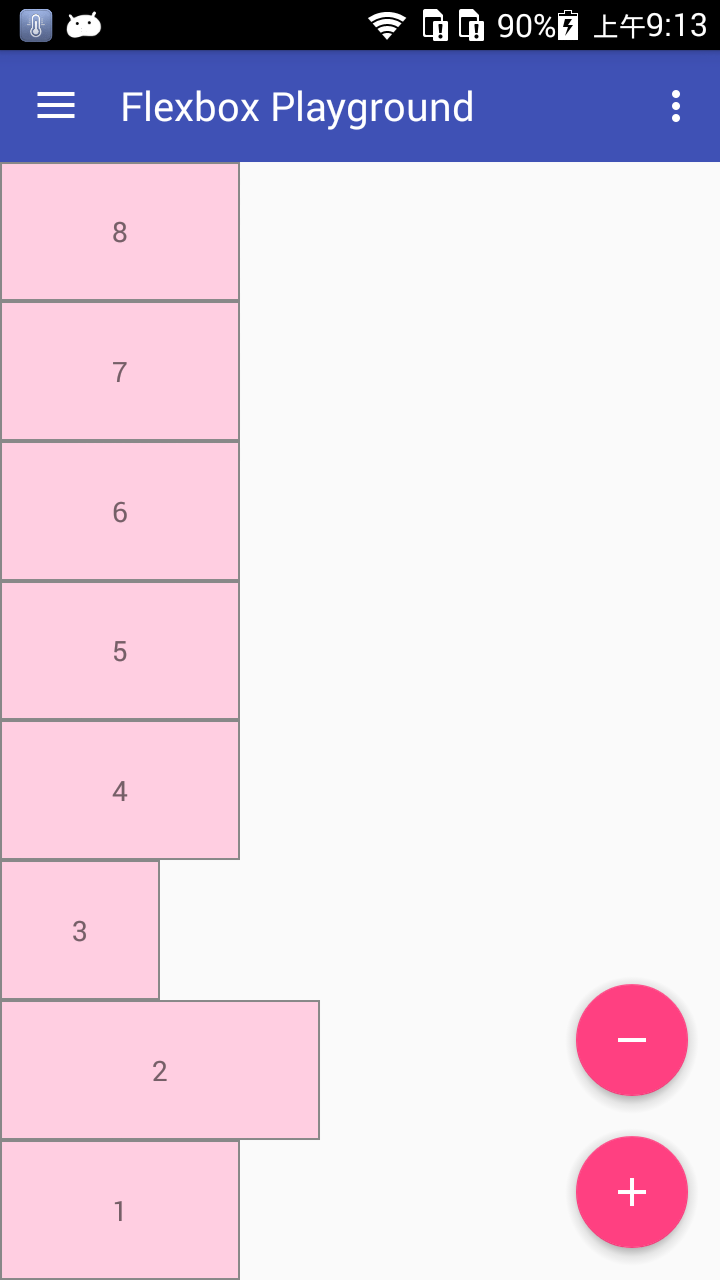
Task: Tap the pink remove floating action button
Action: 632,1040
